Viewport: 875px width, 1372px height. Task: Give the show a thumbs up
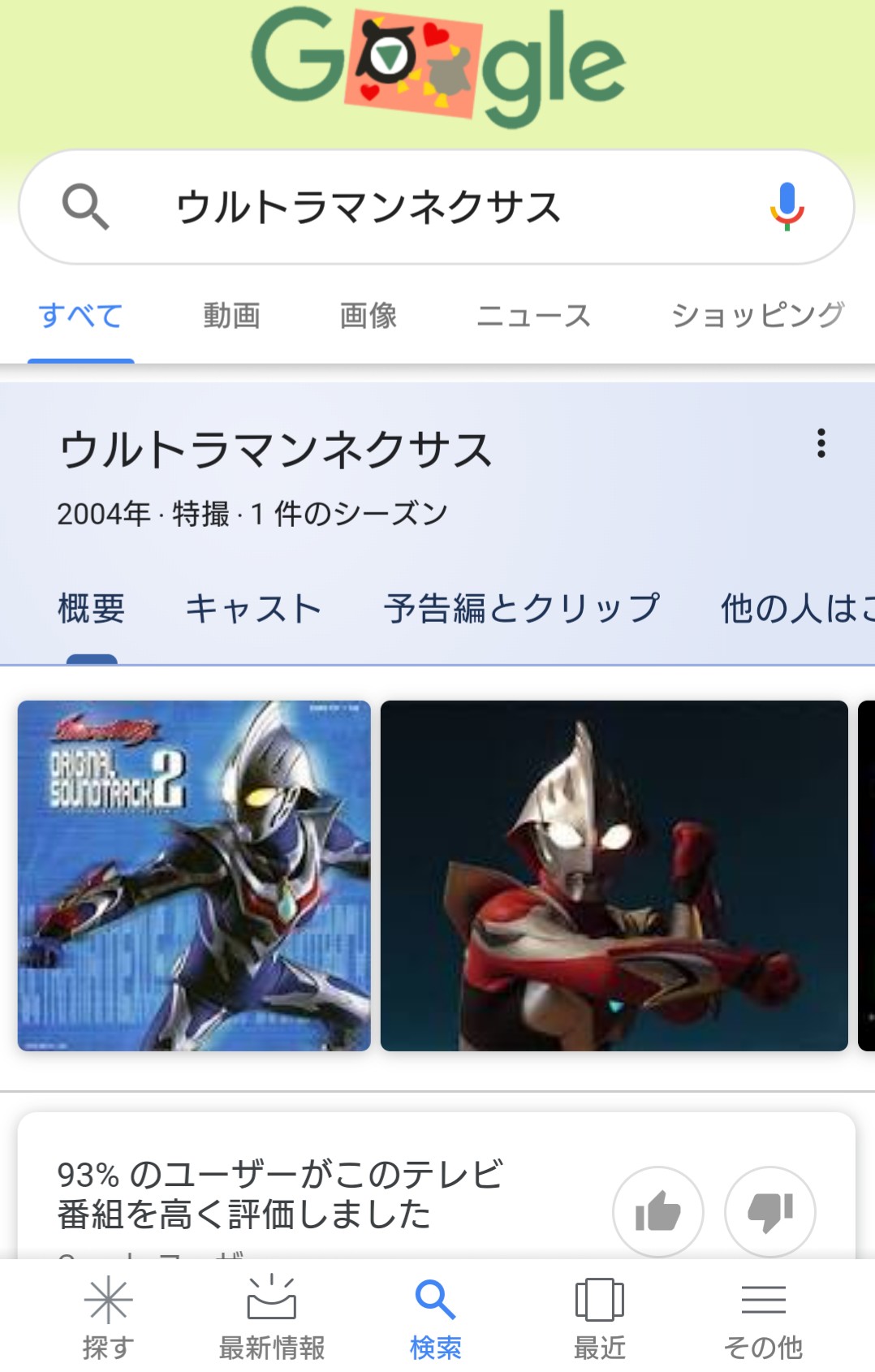pos(657,1211)
